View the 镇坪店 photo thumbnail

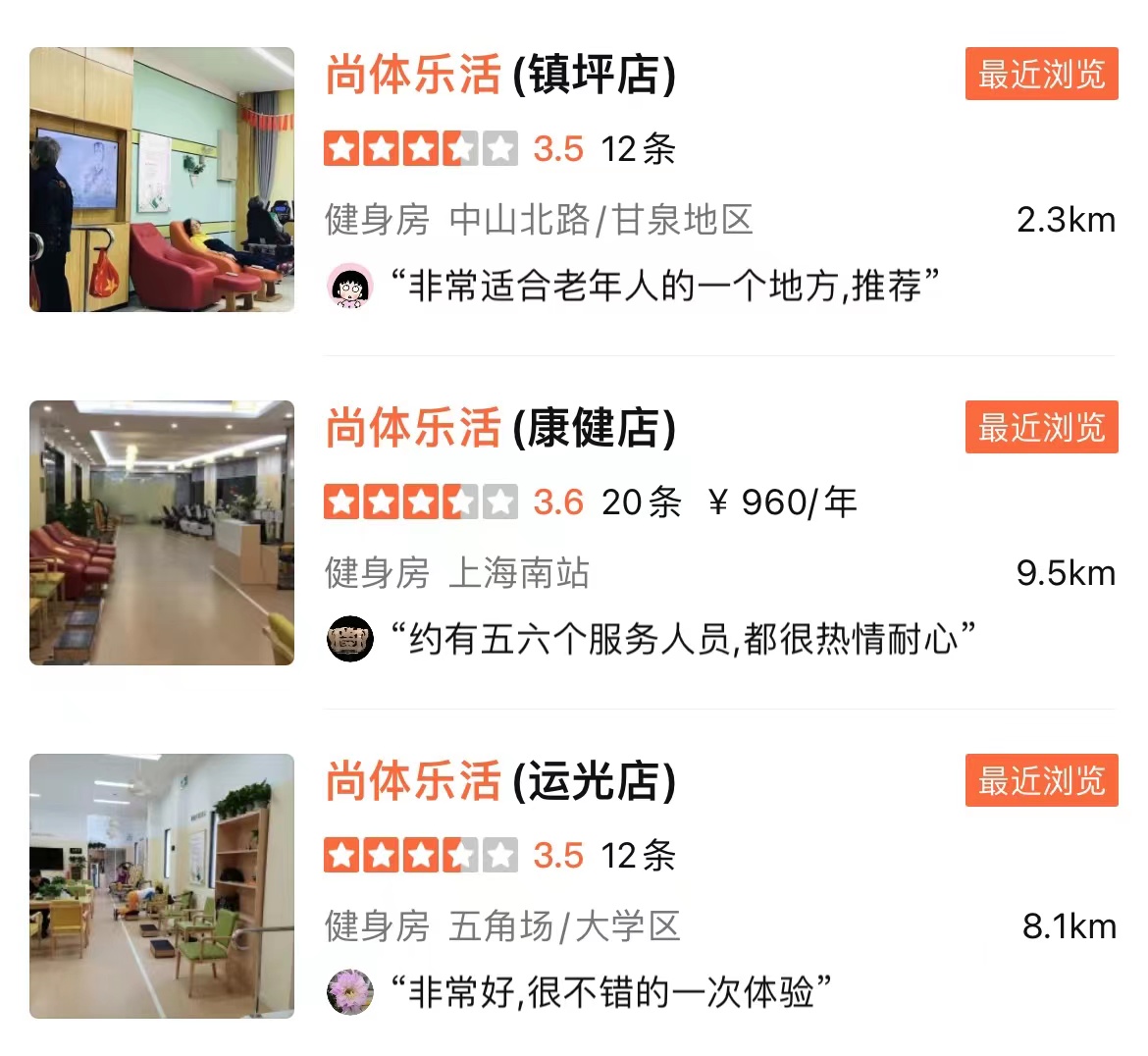162,180
